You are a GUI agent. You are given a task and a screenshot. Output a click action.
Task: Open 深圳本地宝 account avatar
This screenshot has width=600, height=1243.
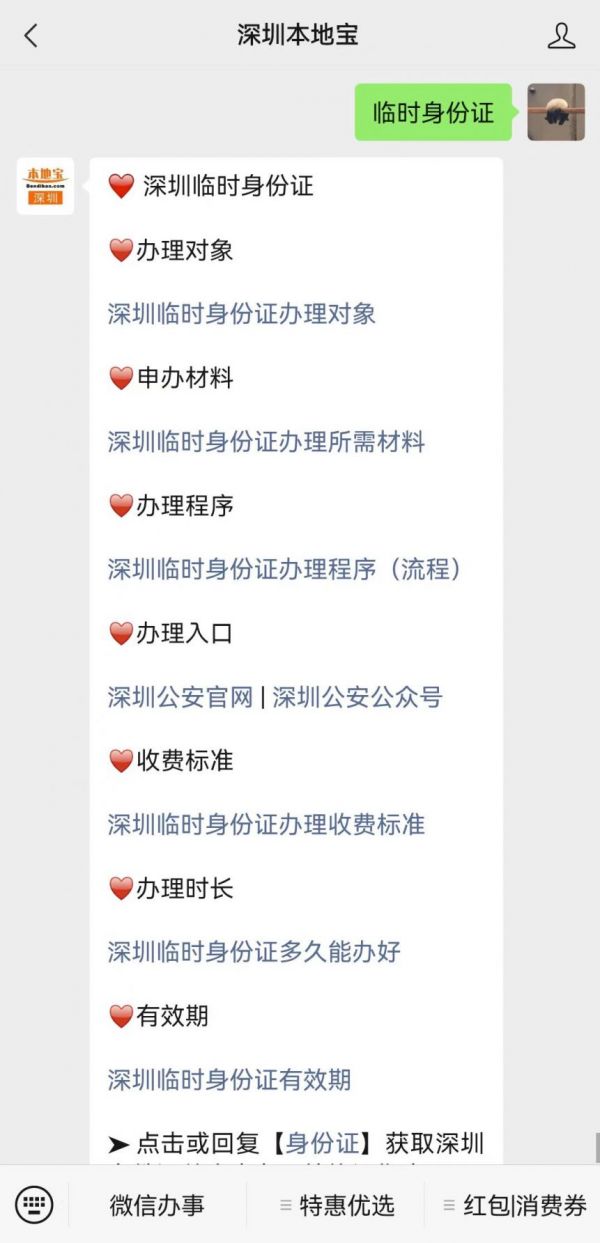tap(45, 186)
